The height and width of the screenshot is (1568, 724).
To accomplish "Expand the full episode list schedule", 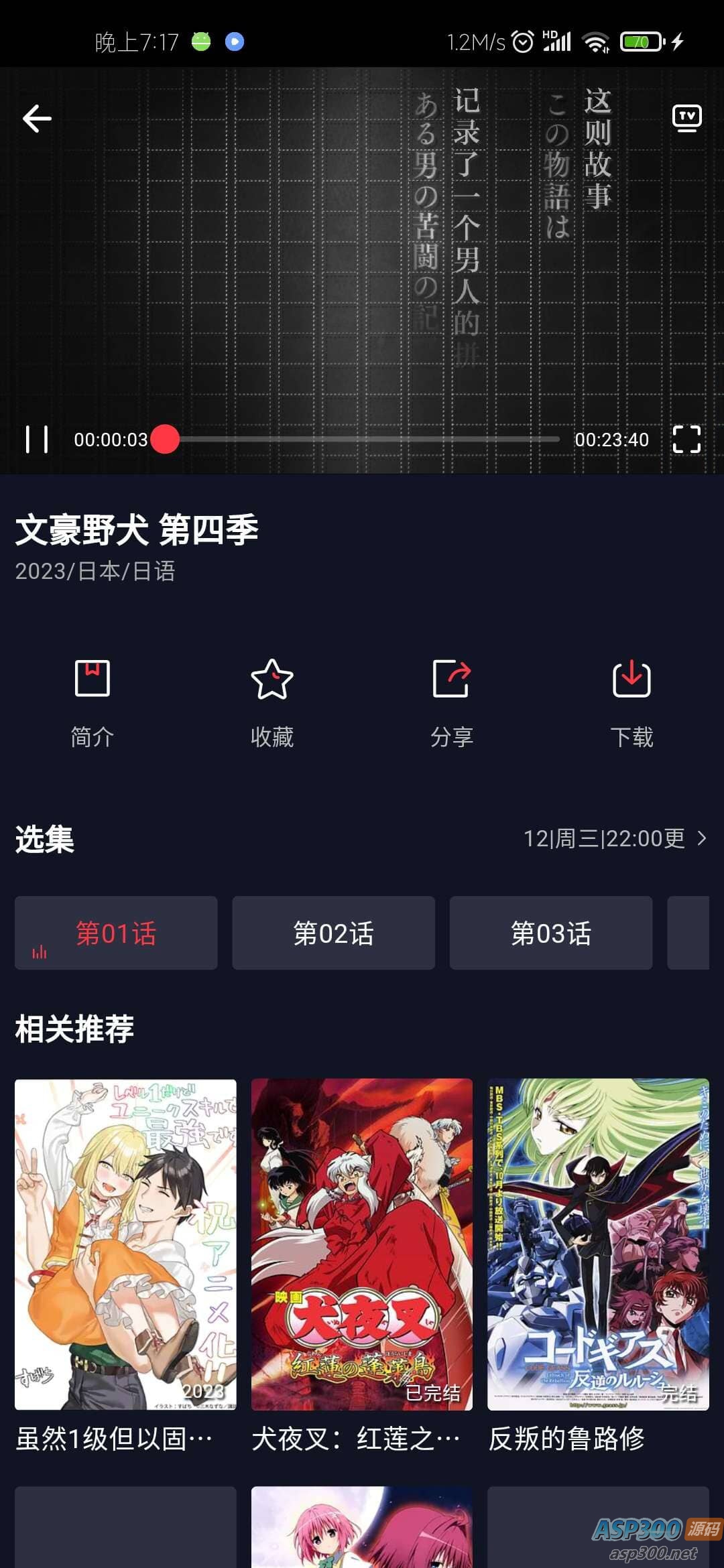I will pos(615,838).
